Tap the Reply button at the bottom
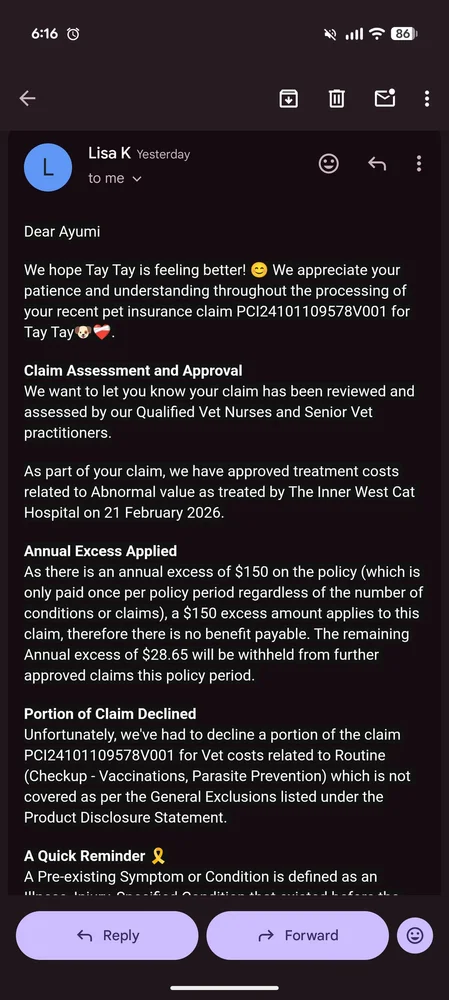This screenshot has width=449, height=1000. [x=107, y=936]
